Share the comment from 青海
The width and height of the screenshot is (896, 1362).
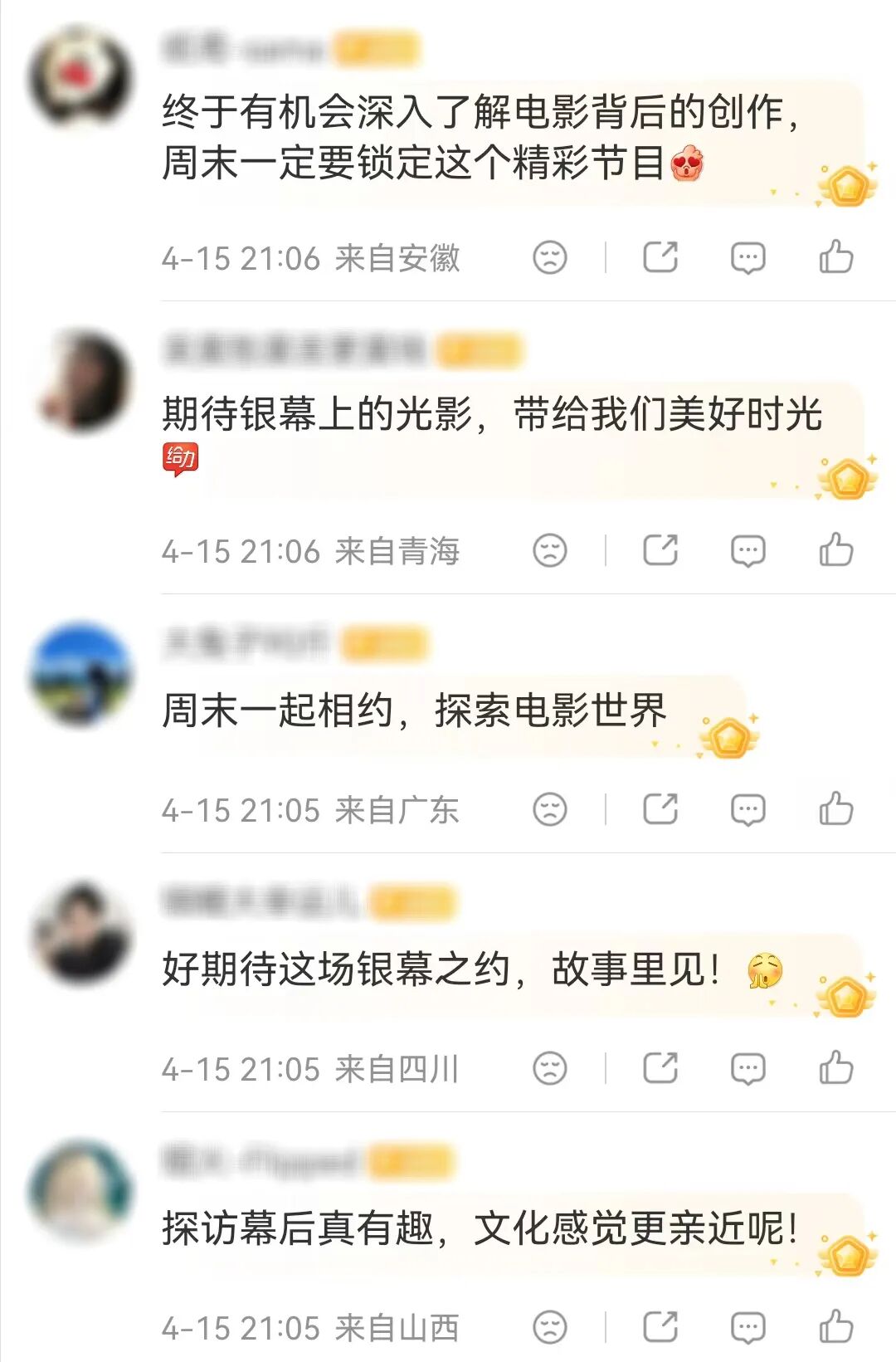coord(660,550)
